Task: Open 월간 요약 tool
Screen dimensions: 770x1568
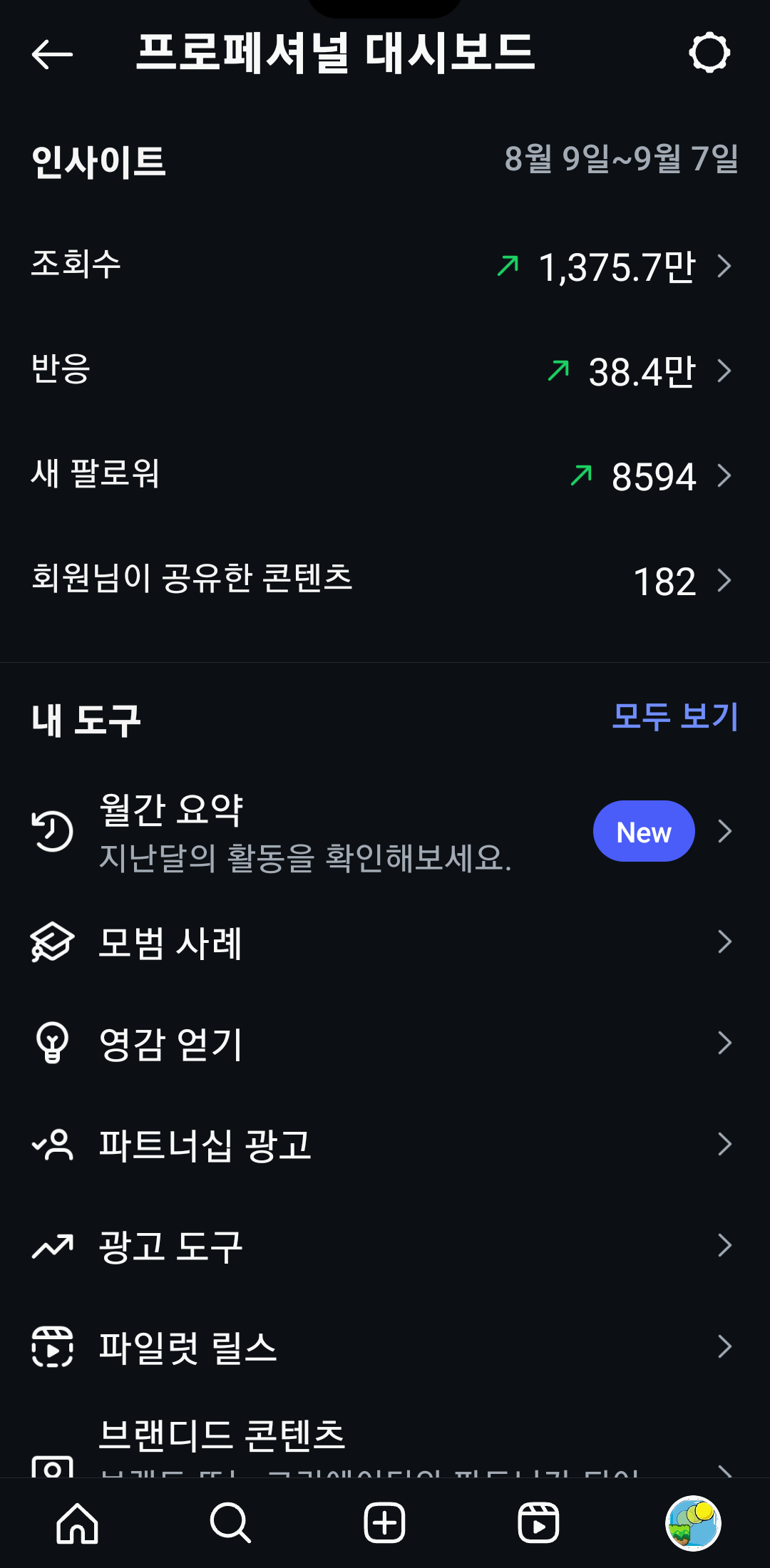Action: [385, 832]
